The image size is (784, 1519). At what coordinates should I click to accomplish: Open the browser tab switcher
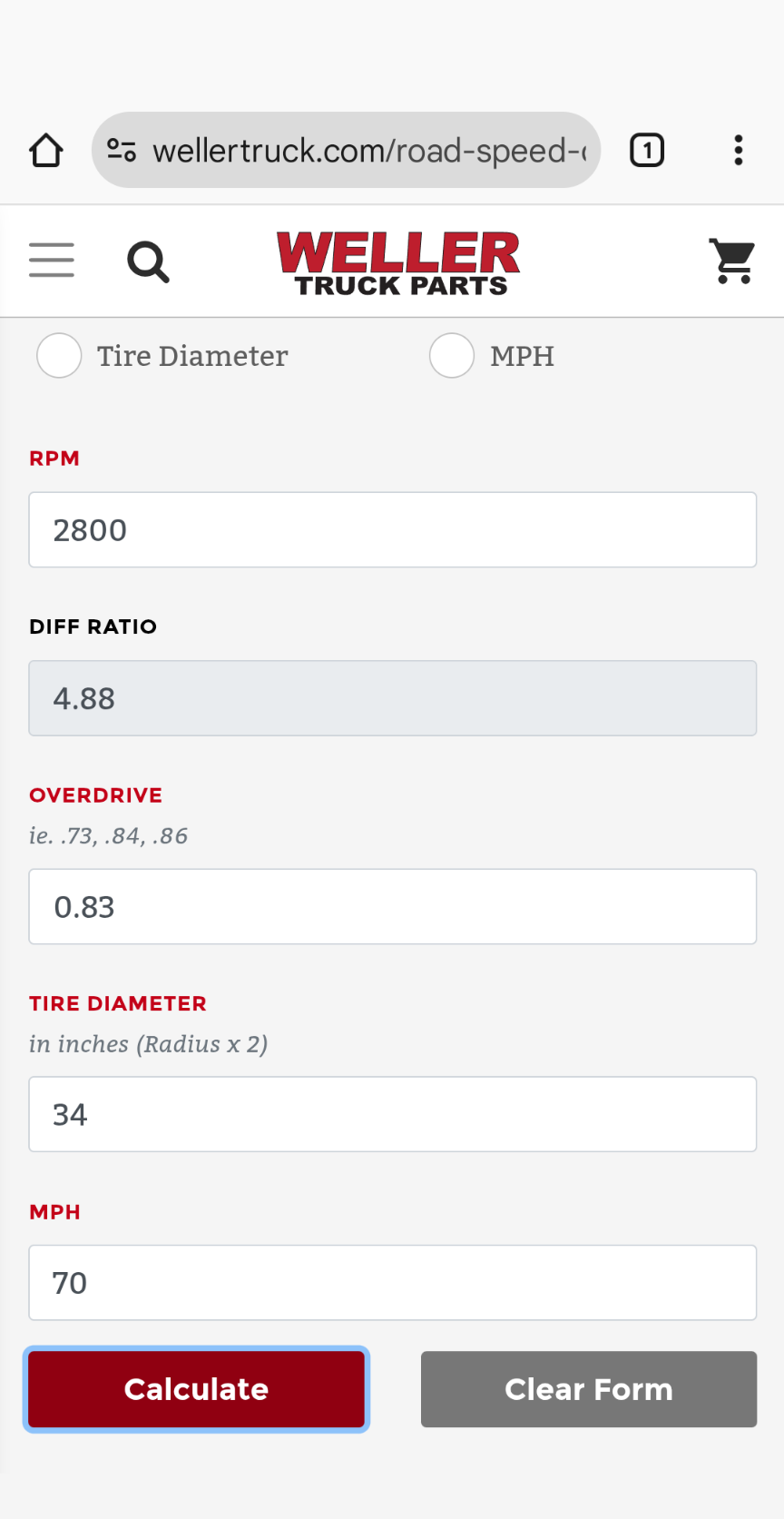647,151
